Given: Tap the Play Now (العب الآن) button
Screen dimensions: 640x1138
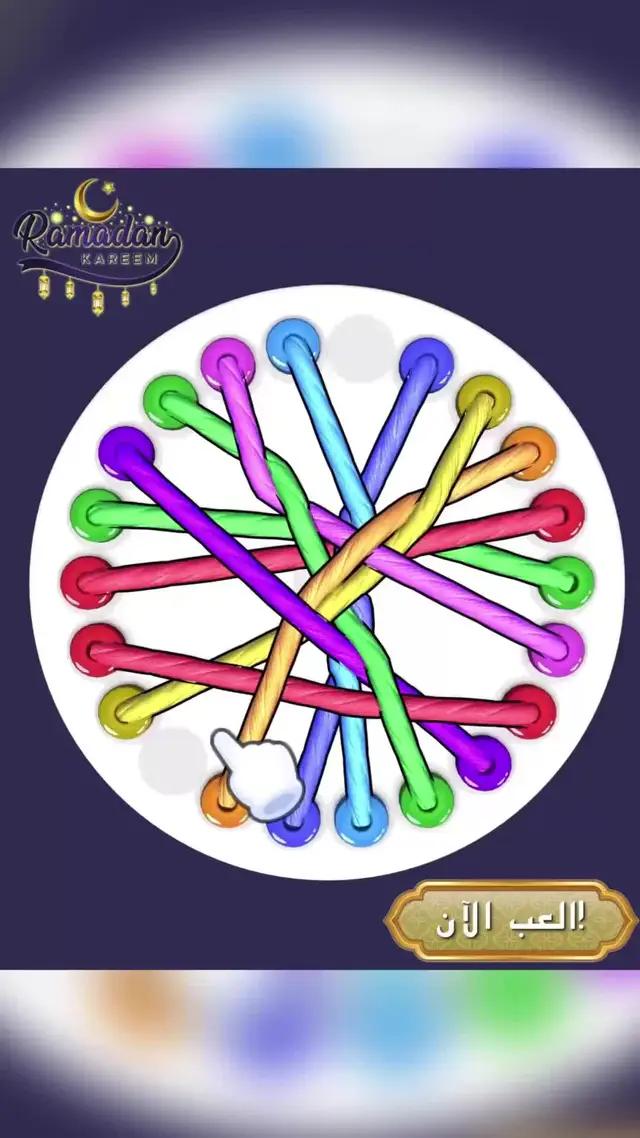Looking at the screenshot, I should click(x=511, y=920).
